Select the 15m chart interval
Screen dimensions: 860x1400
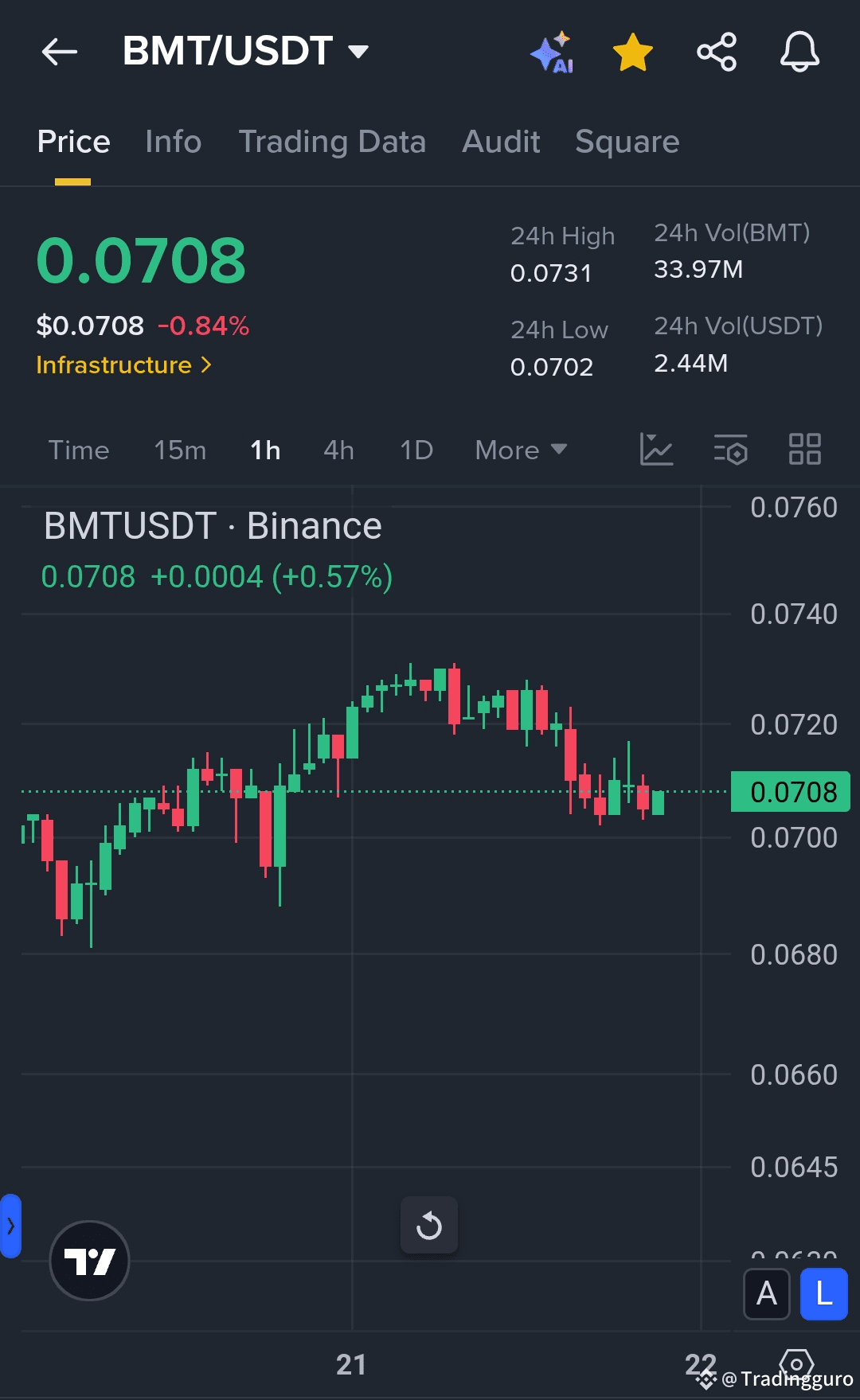tap(180, 450)
